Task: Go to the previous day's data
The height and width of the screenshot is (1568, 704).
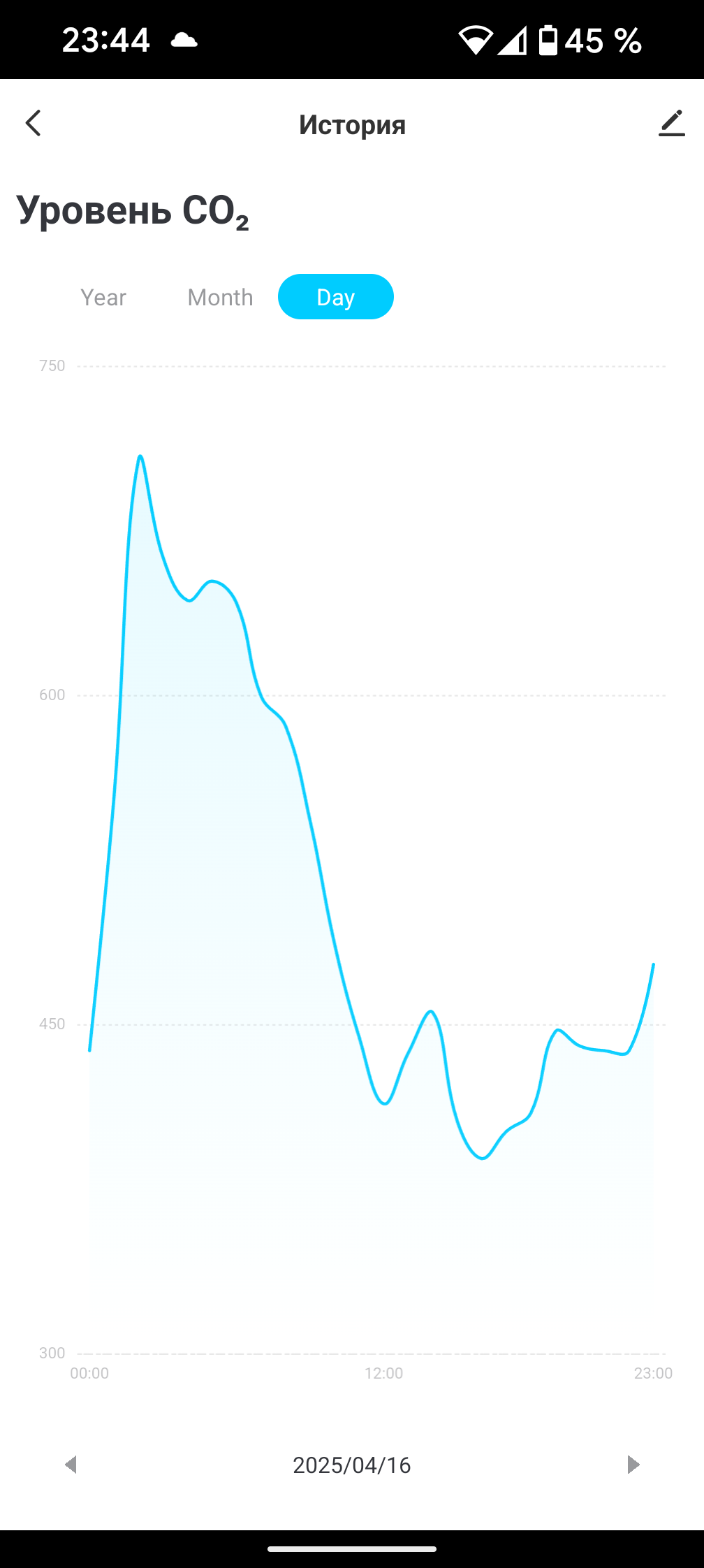Action: tap(71, 1465)
